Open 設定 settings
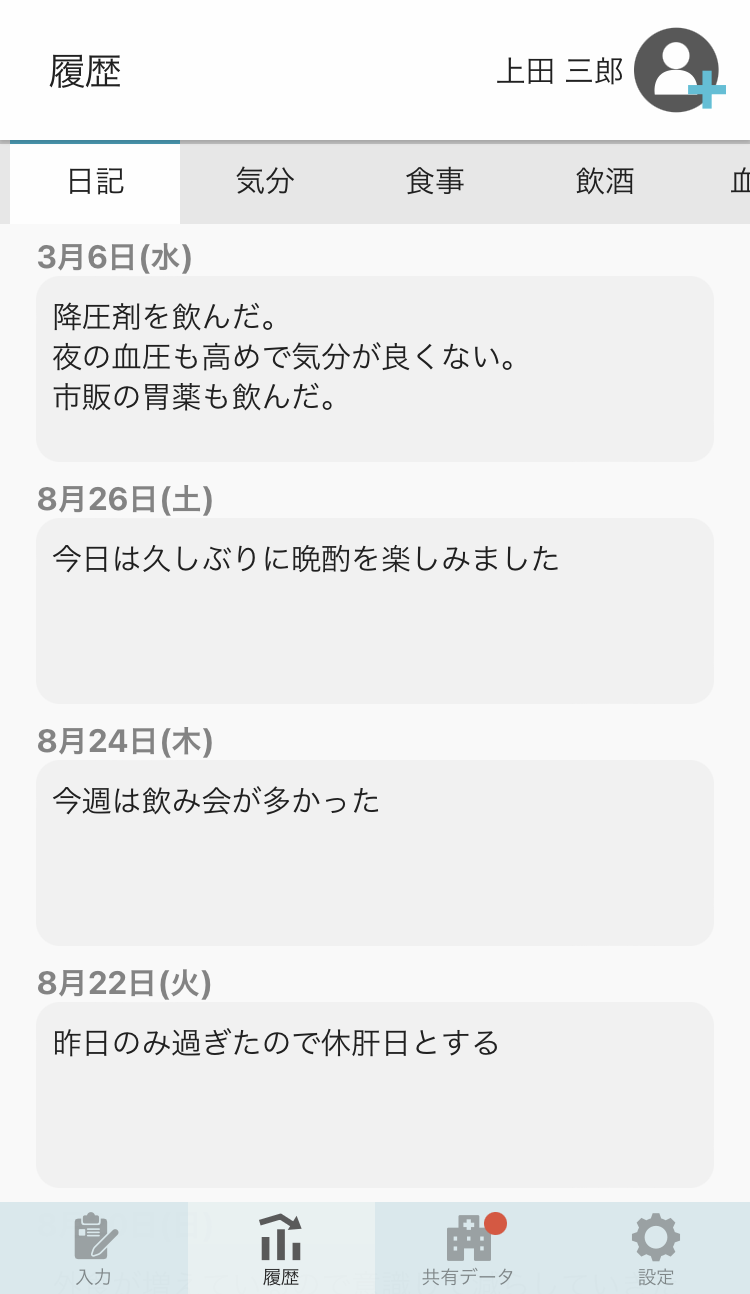This screenshot has height=1294, width=750. click(656, 1248)
